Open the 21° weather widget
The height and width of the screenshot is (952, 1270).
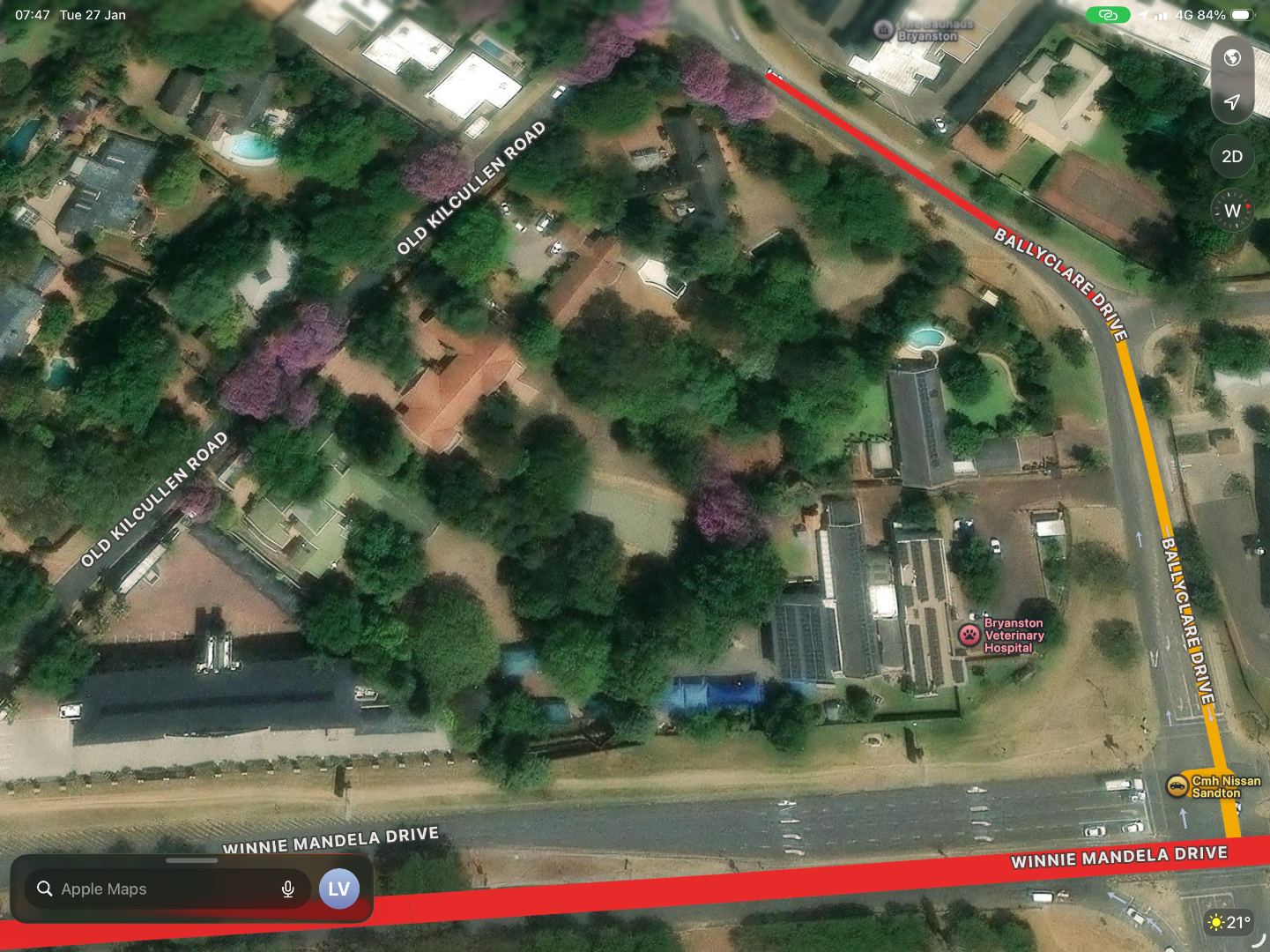tap(1229, 922)
